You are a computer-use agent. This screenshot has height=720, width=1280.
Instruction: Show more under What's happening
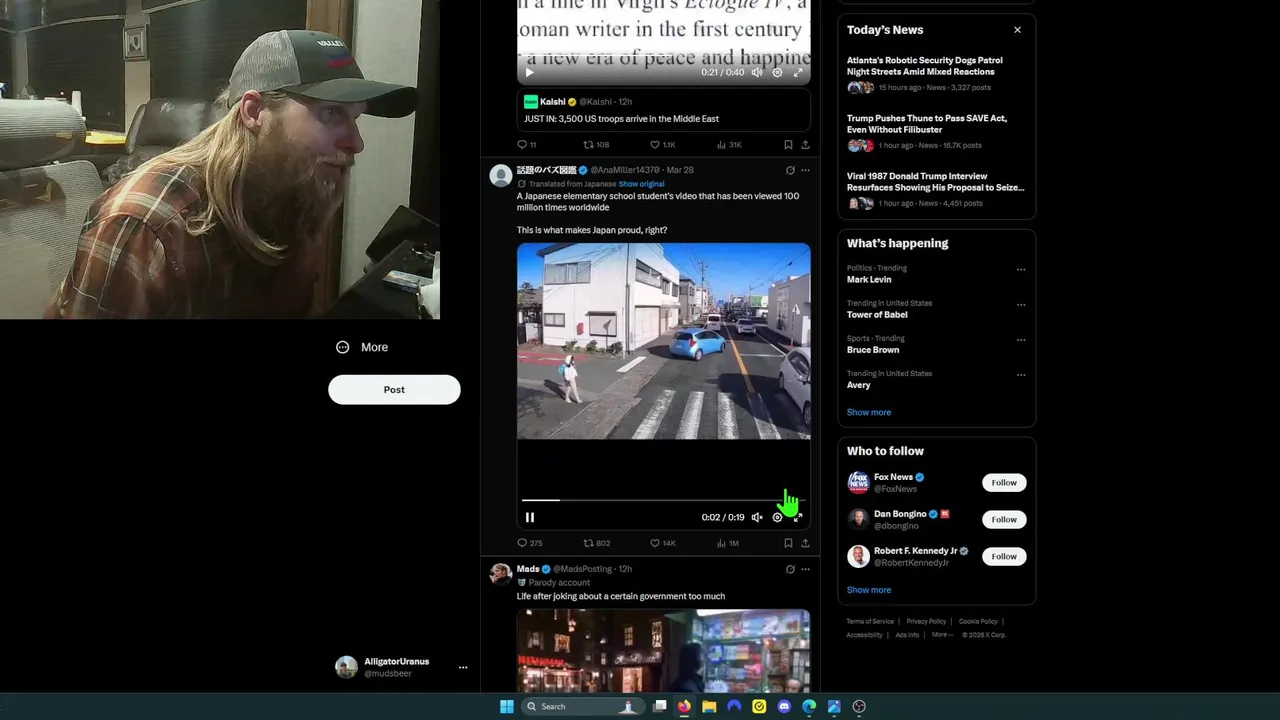point(868,412)
